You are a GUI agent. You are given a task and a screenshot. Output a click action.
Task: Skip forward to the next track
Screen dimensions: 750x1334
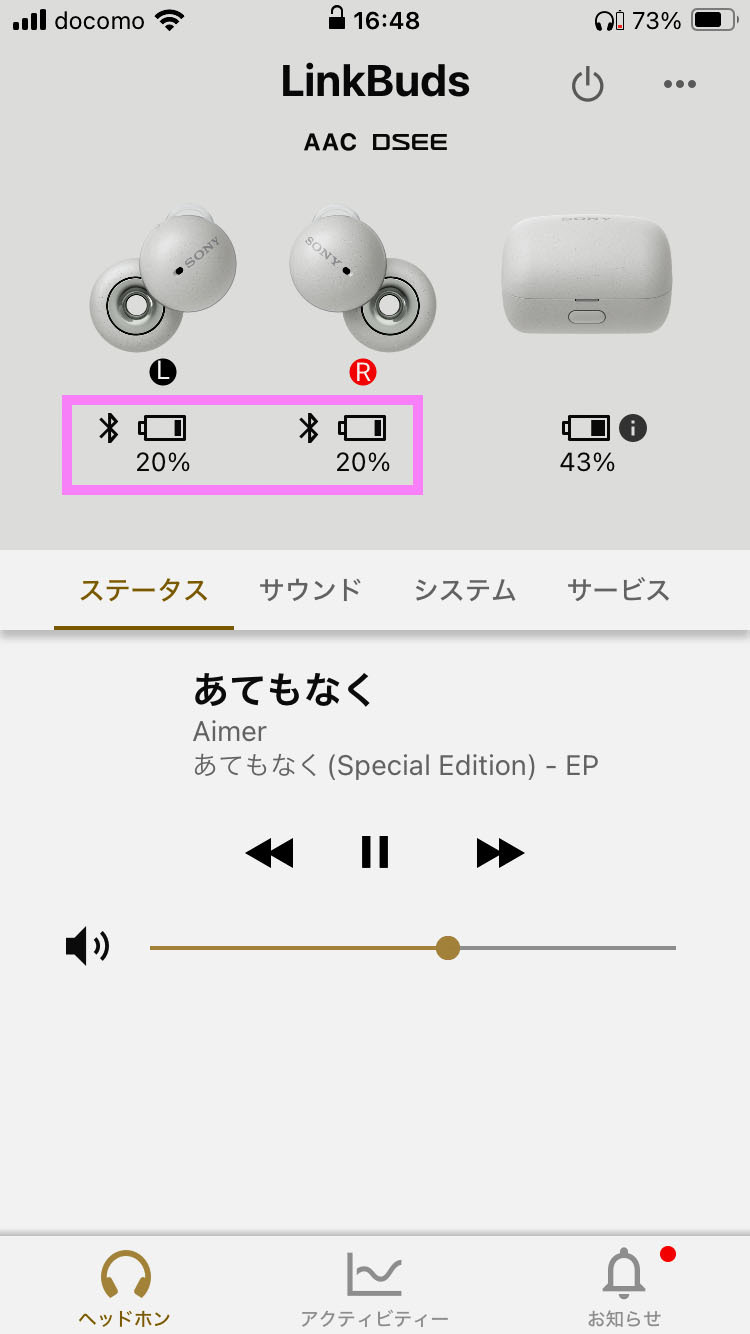[500, 853]
